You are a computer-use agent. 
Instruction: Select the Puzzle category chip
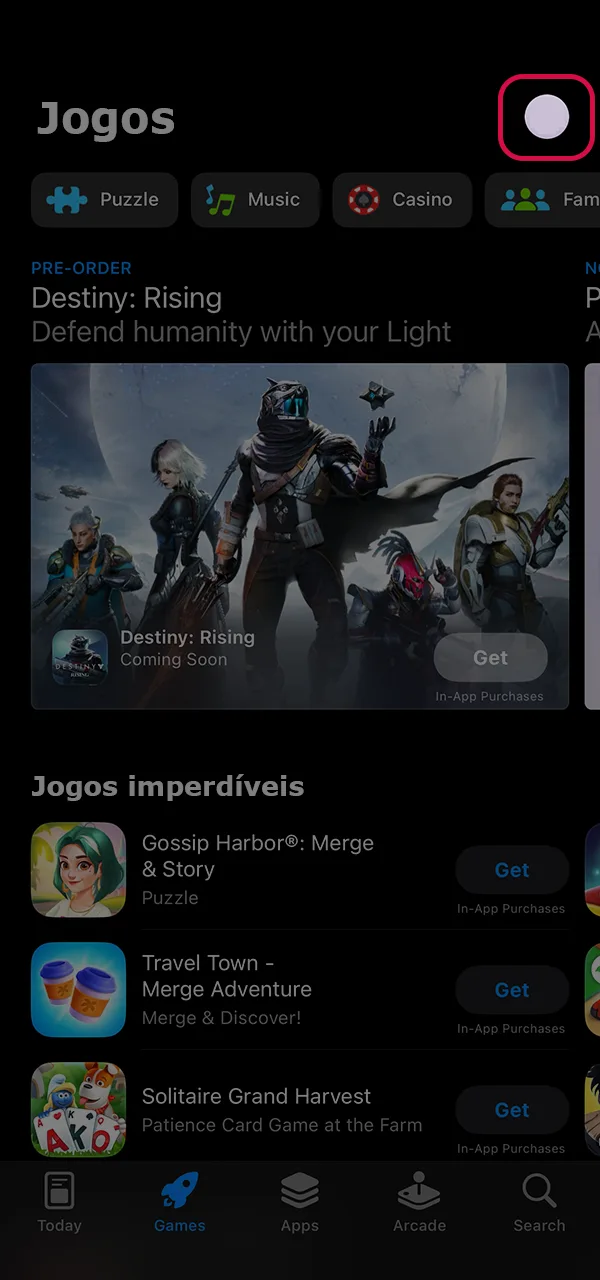105,200
